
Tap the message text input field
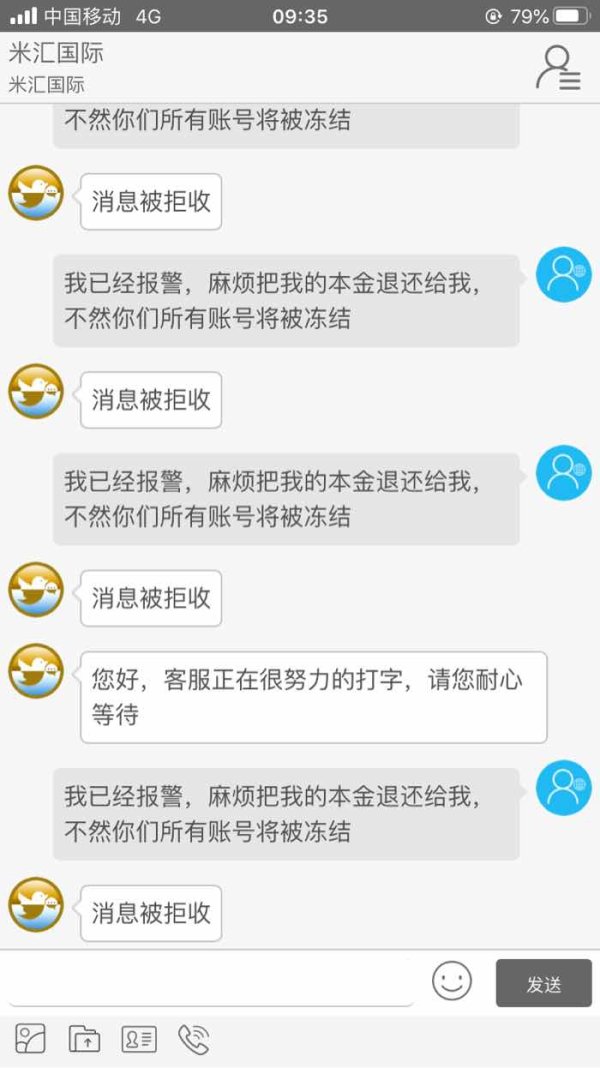pos(211,982)
